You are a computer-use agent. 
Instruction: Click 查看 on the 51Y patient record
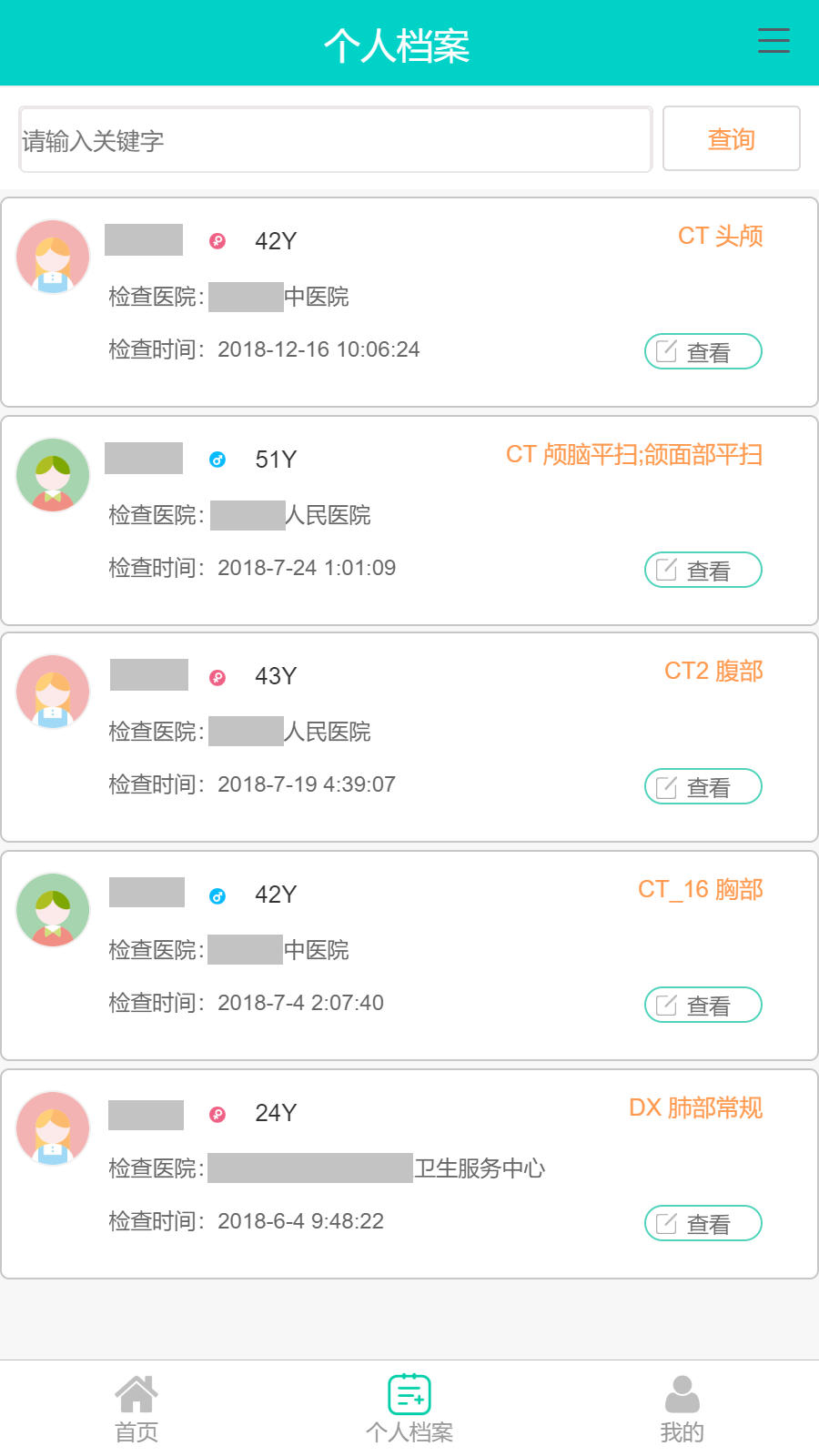[703, 570]
